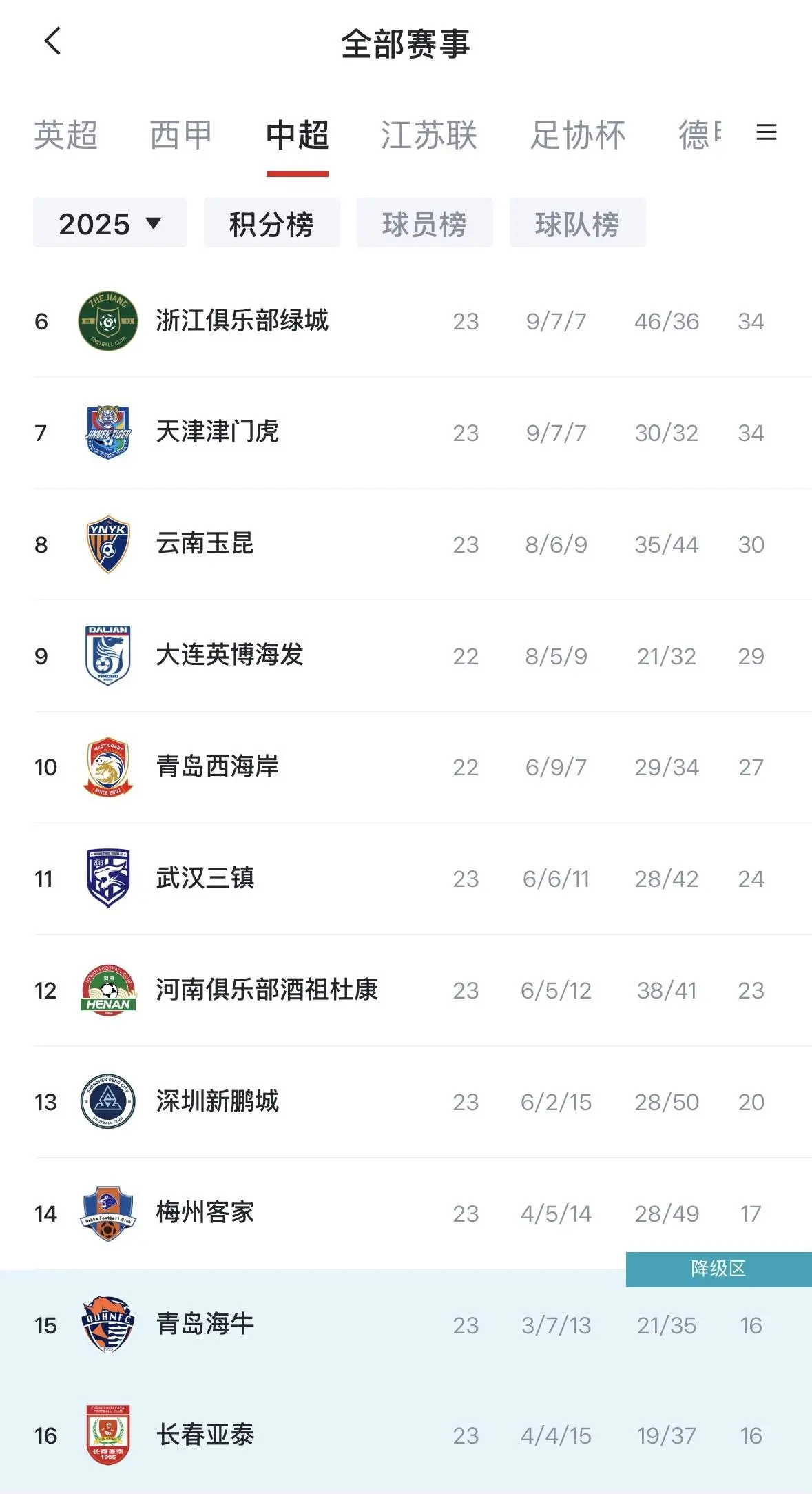View 河南俱乐部酒祖杜康 team page
This screenshot has width=812, height=1494.
267,990
